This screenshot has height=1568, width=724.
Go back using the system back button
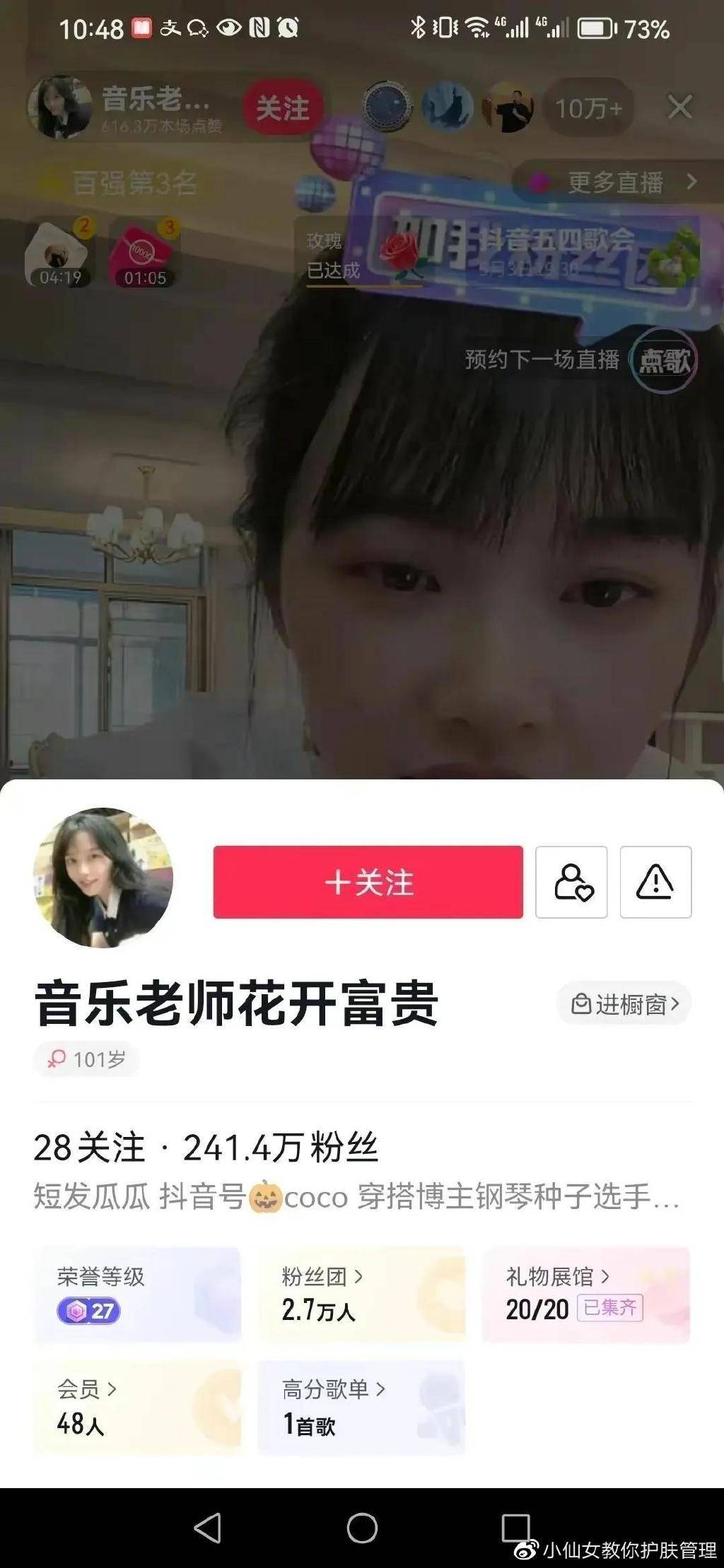[x=208, y=1528]
